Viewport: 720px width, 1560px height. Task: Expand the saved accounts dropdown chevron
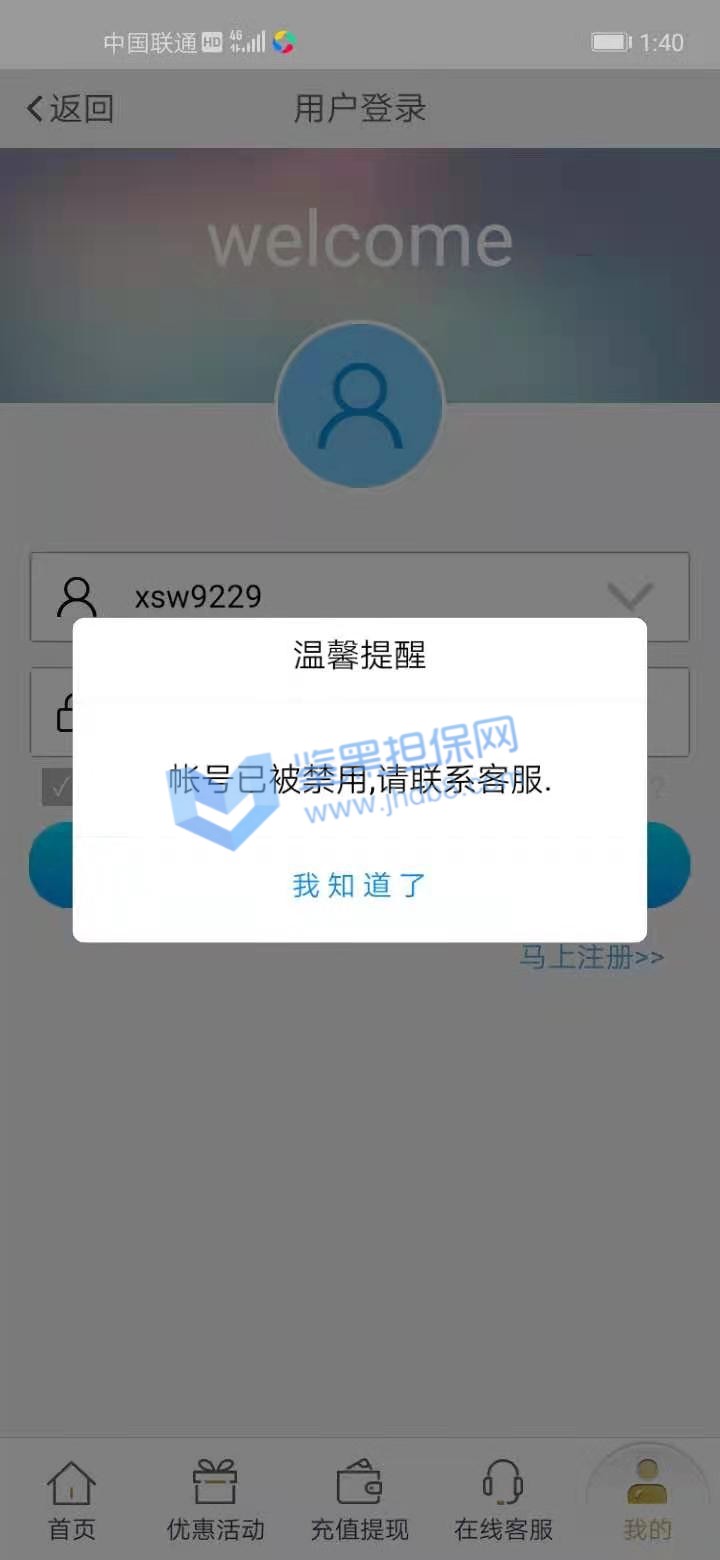point(630,597)
